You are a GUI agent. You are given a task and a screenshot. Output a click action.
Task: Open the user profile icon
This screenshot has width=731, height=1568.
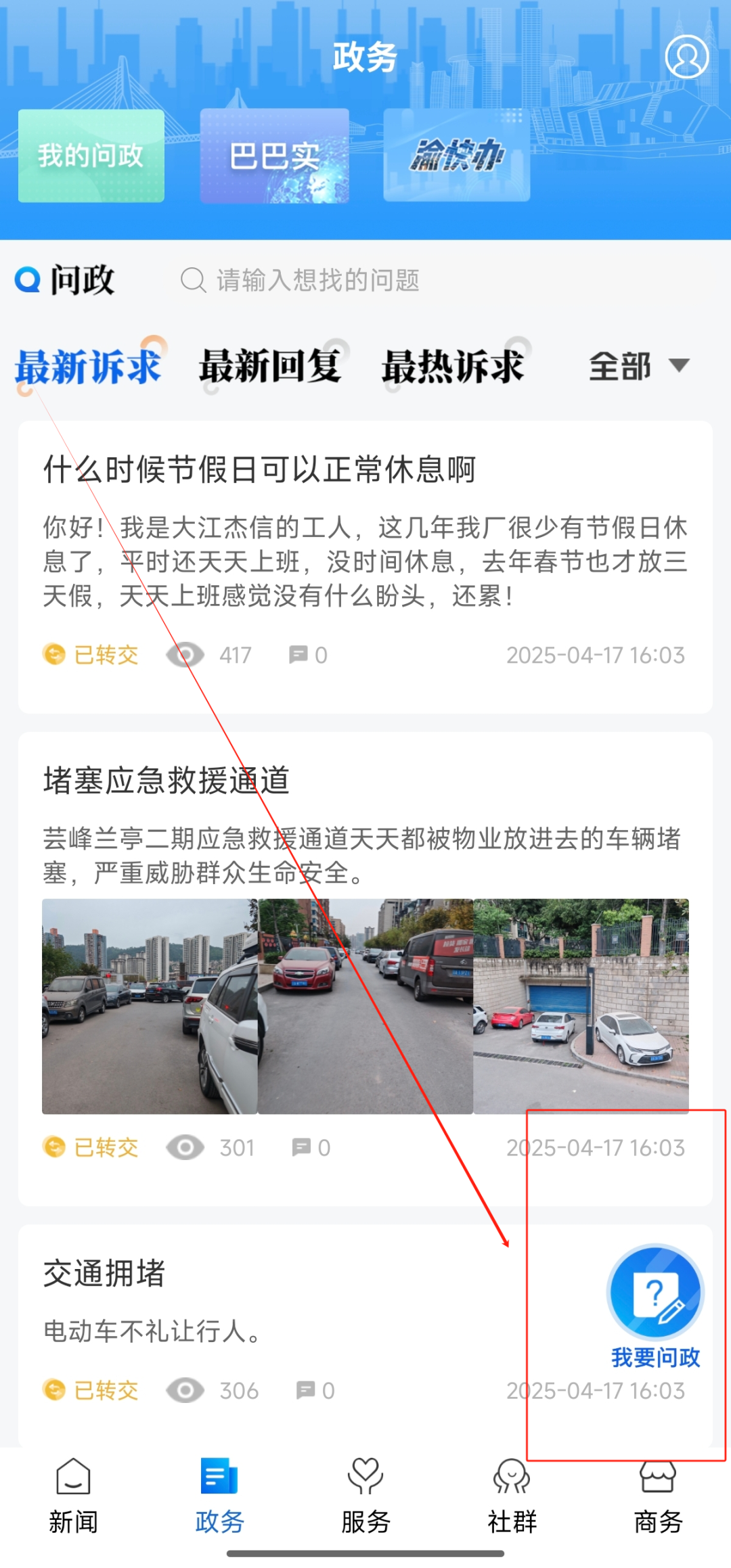[686, 57]
